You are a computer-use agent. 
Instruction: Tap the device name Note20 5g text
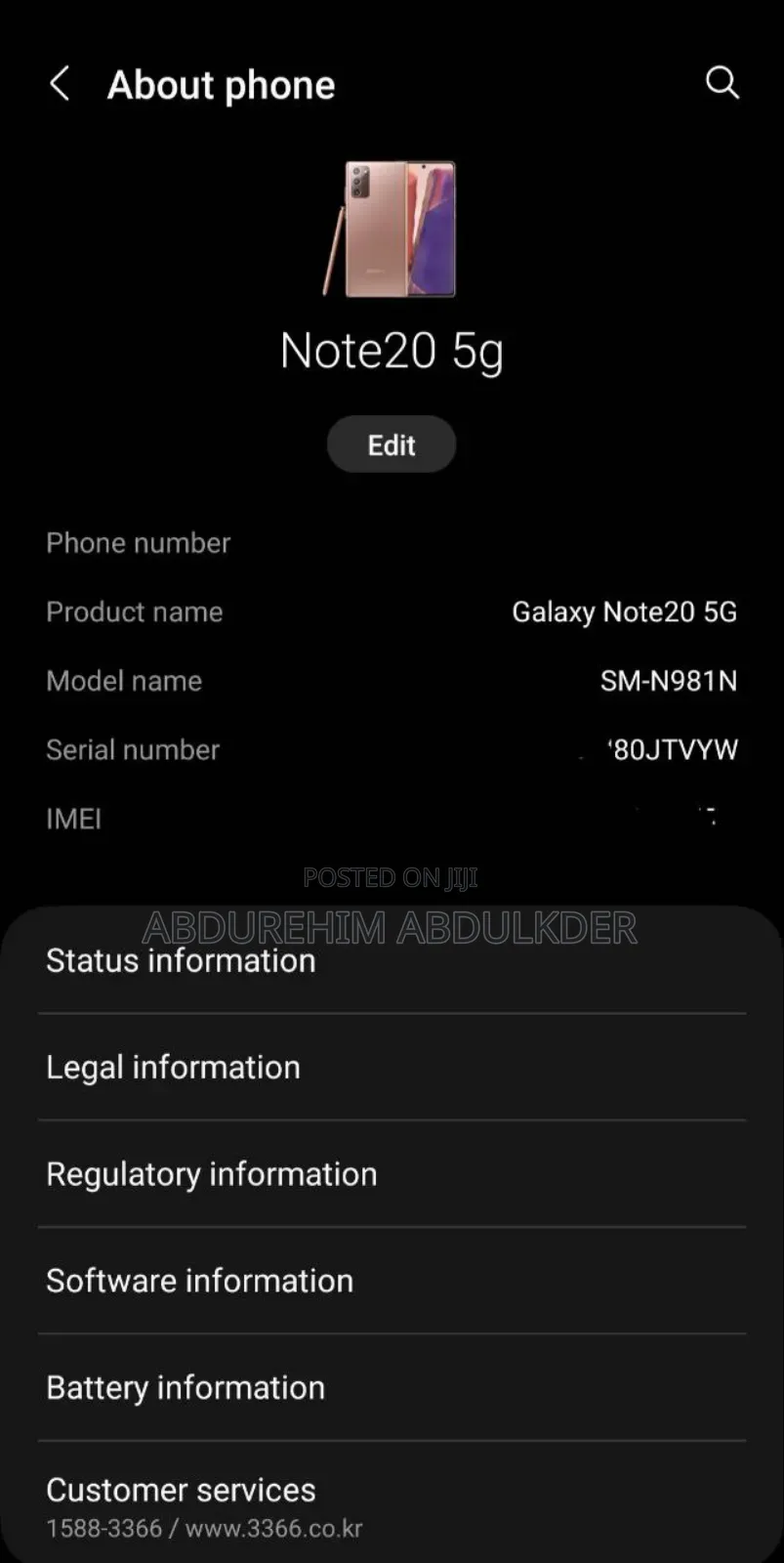coord(391,350)
